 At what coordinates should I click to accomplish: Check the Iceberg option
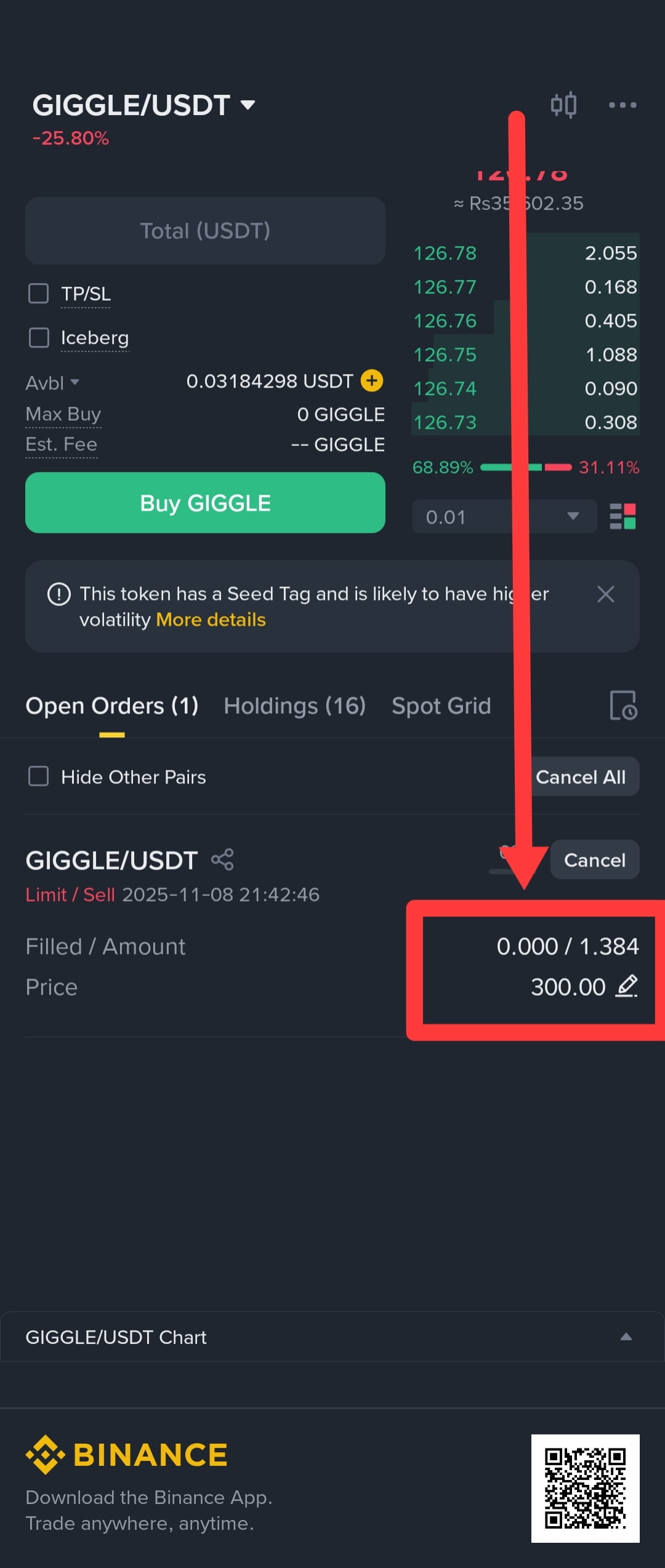(39, 337)
